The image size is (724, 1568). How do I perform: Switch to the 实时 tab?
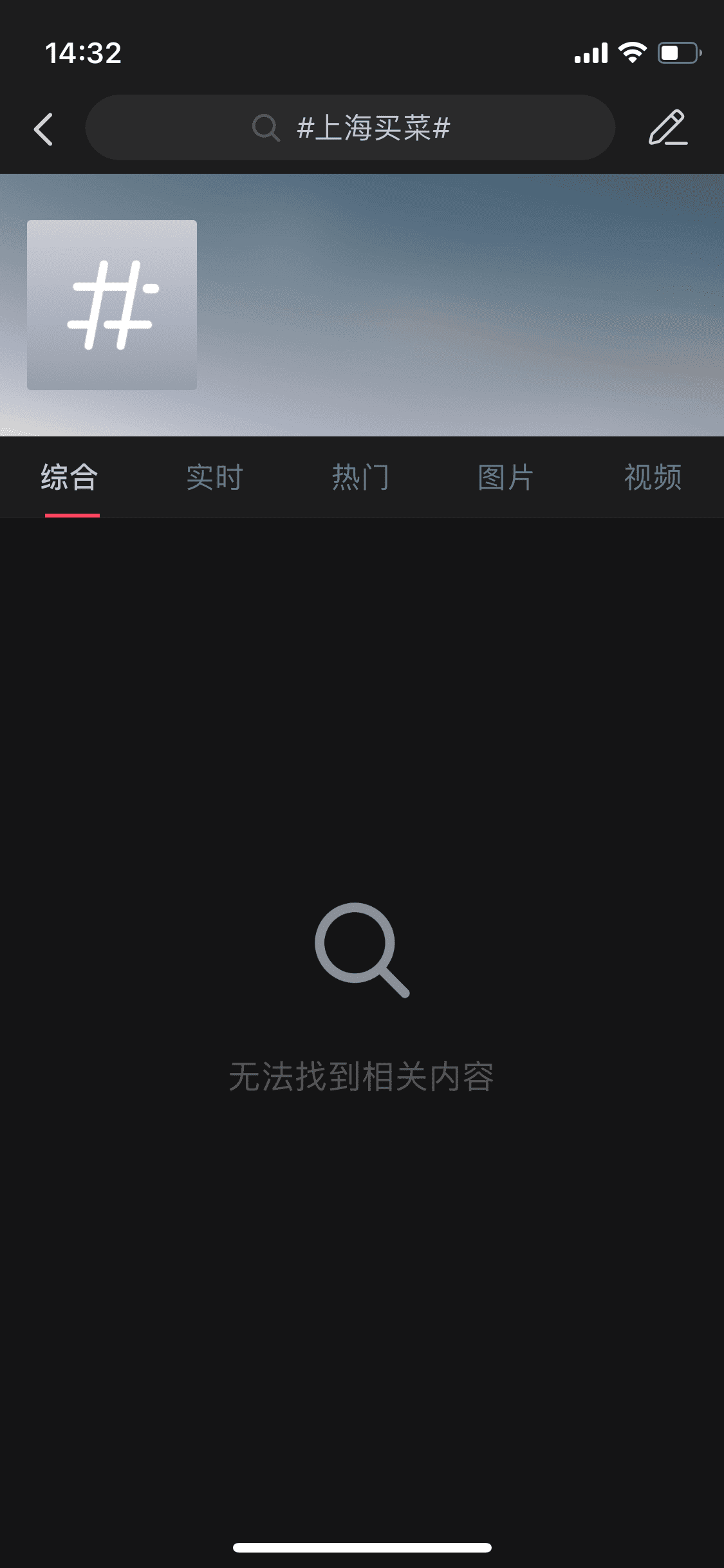(215, 478)
